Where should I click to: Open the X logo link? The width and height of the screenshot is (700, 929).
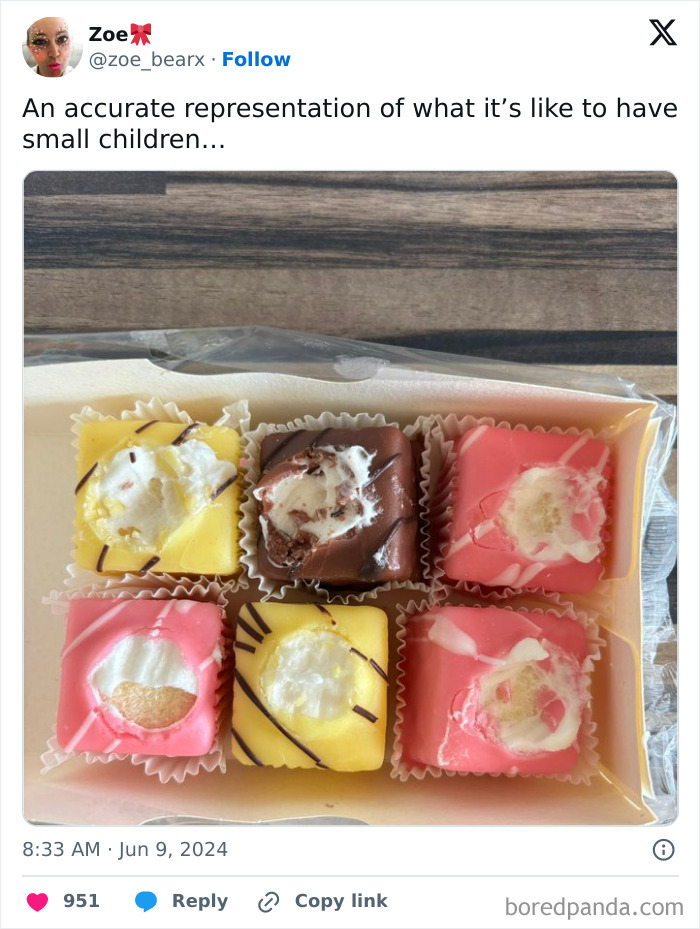(662, 34)
